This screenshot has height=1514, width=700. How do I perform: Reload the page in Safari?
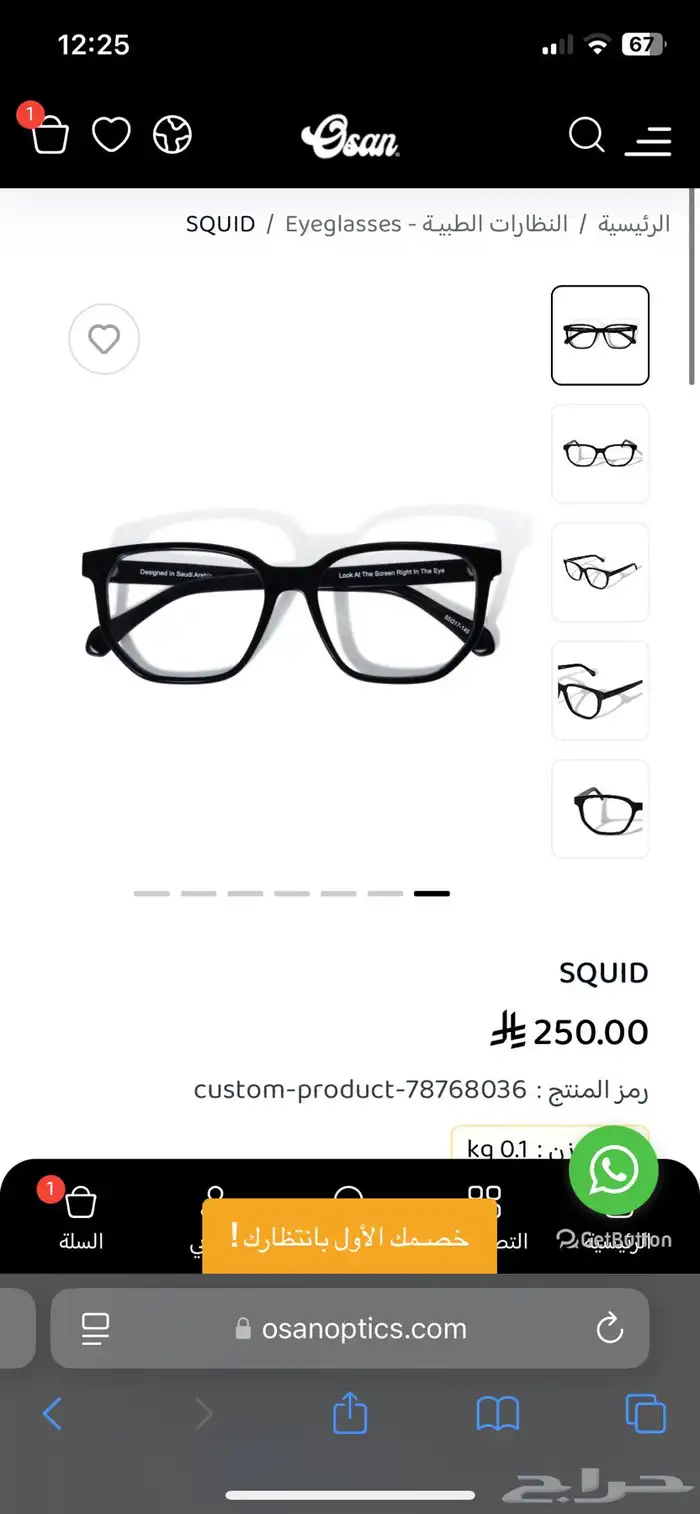point(609,1328)
